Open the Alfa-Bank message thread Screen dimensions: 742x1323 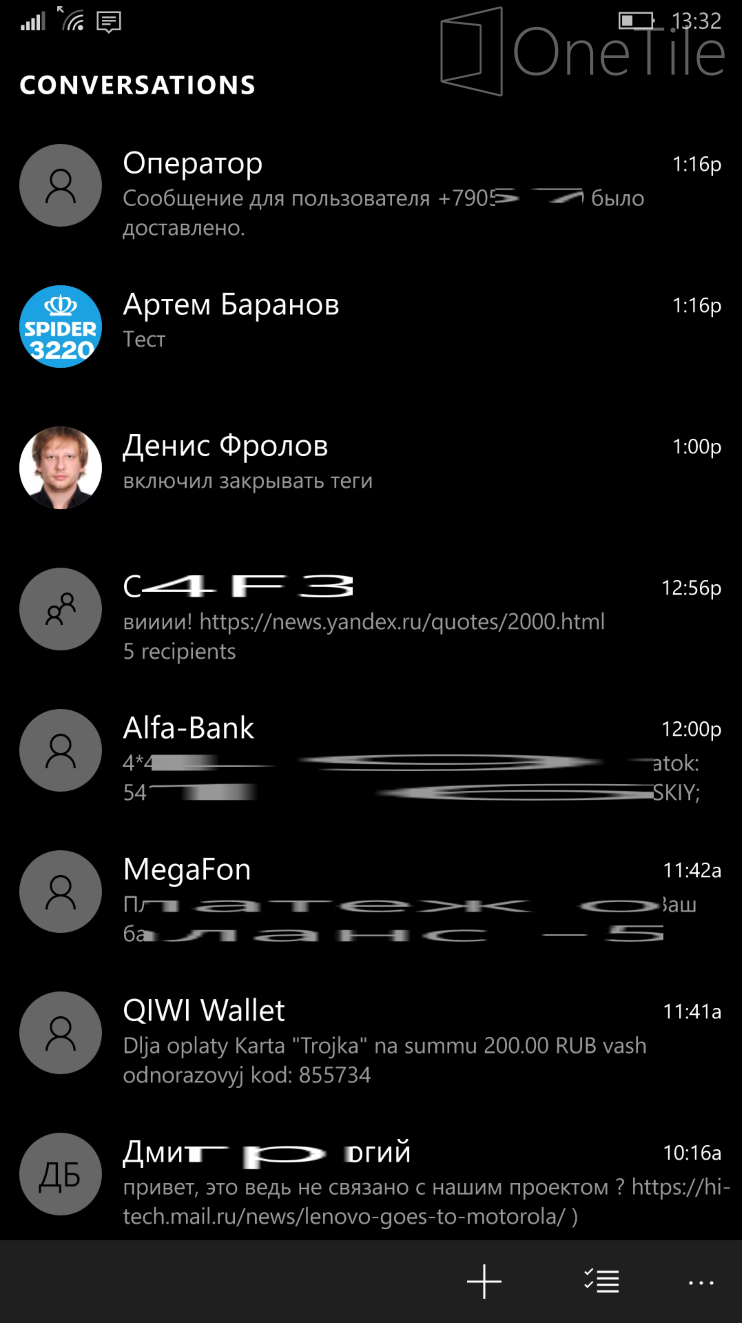point(371,750)
